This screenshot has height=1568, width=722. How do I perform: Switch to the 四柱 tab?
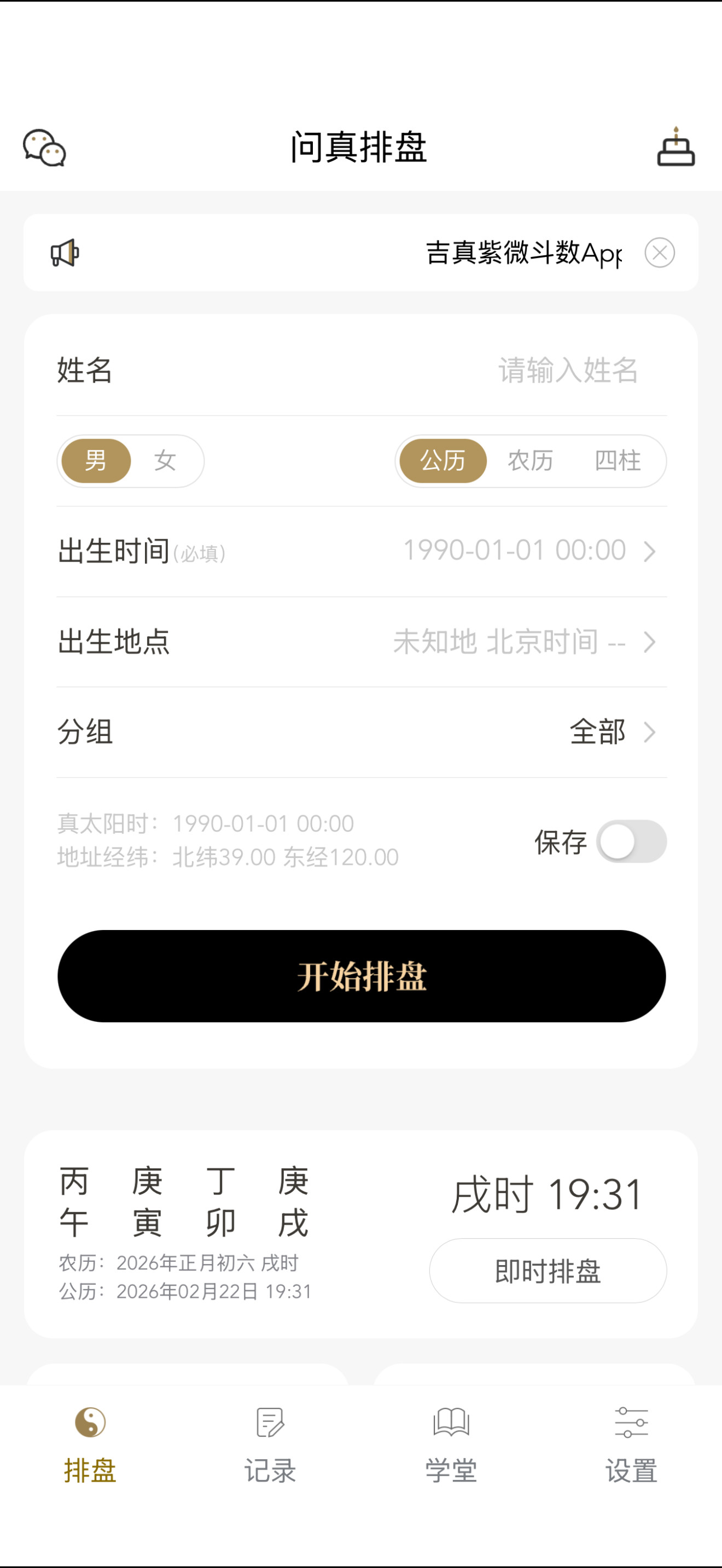tap(619, 461)
